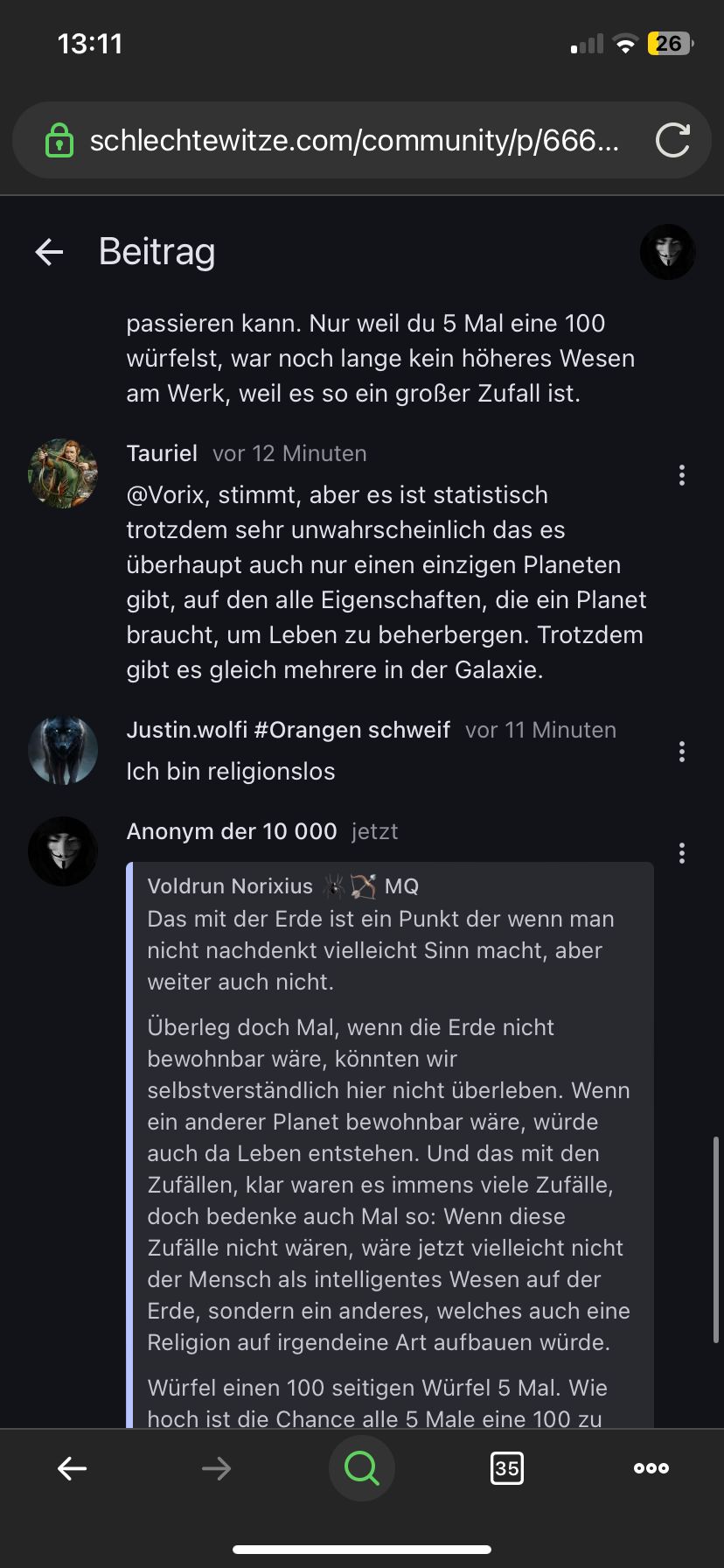View Tauriel's profile picture
724x1568 pixels.
(63, 473)
